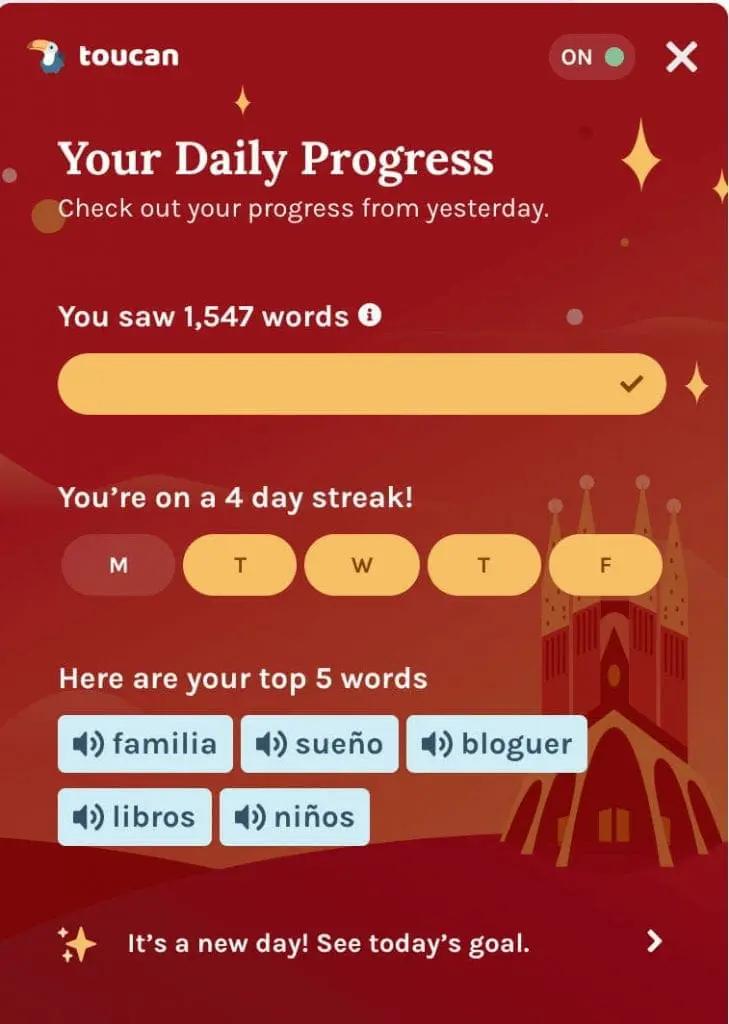Show info about words seen
Screen dimensions: 729x1024
[371, 316]
